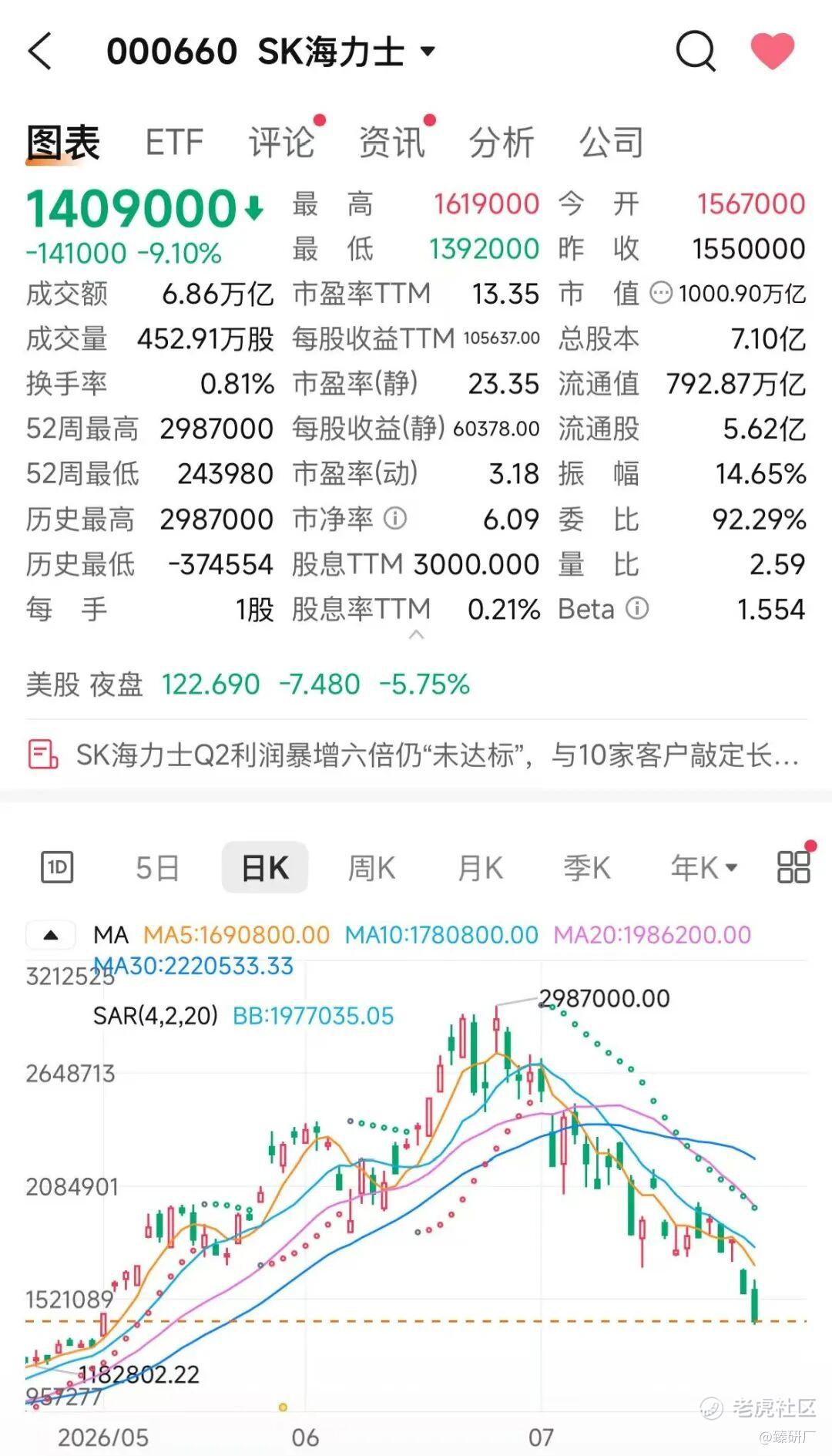
Task: Open the search magnifier icon
Action: (x=696, y=52)
